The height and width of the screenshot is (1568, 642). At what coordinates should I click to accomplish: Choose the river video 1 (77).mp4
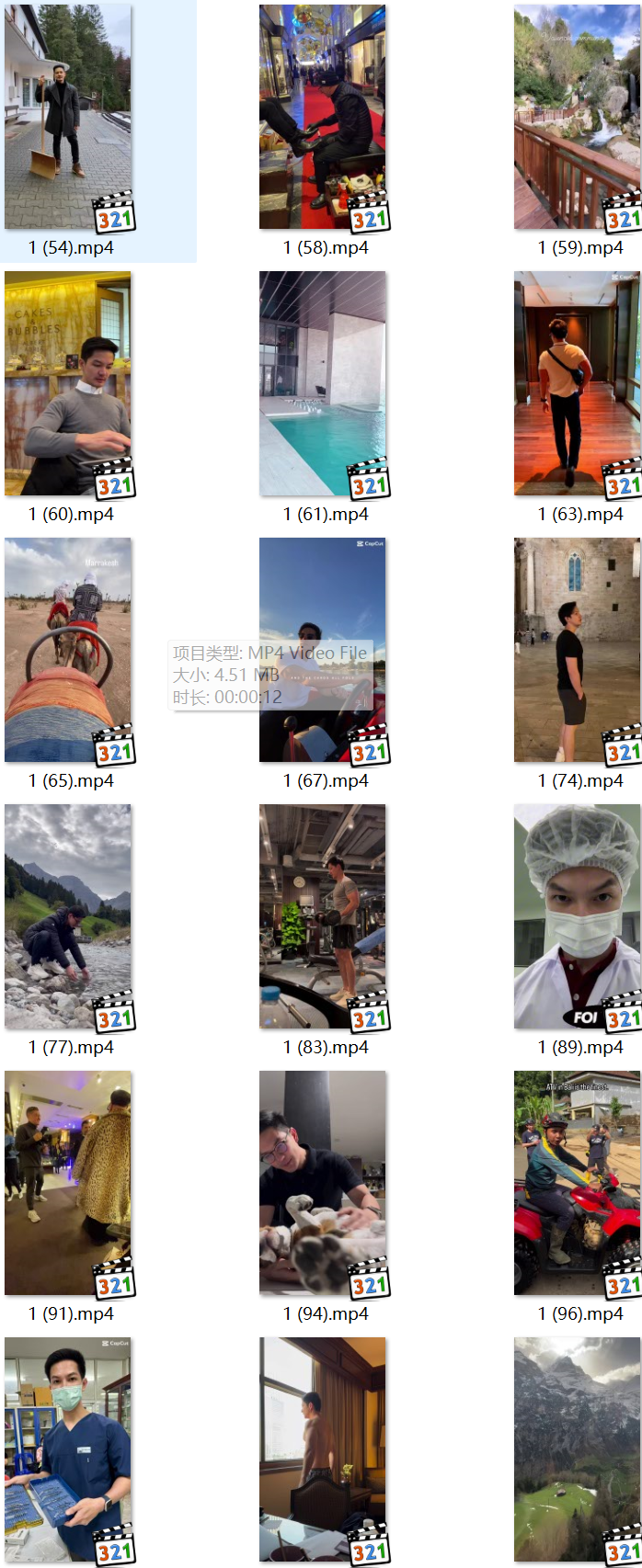point(68,916)
